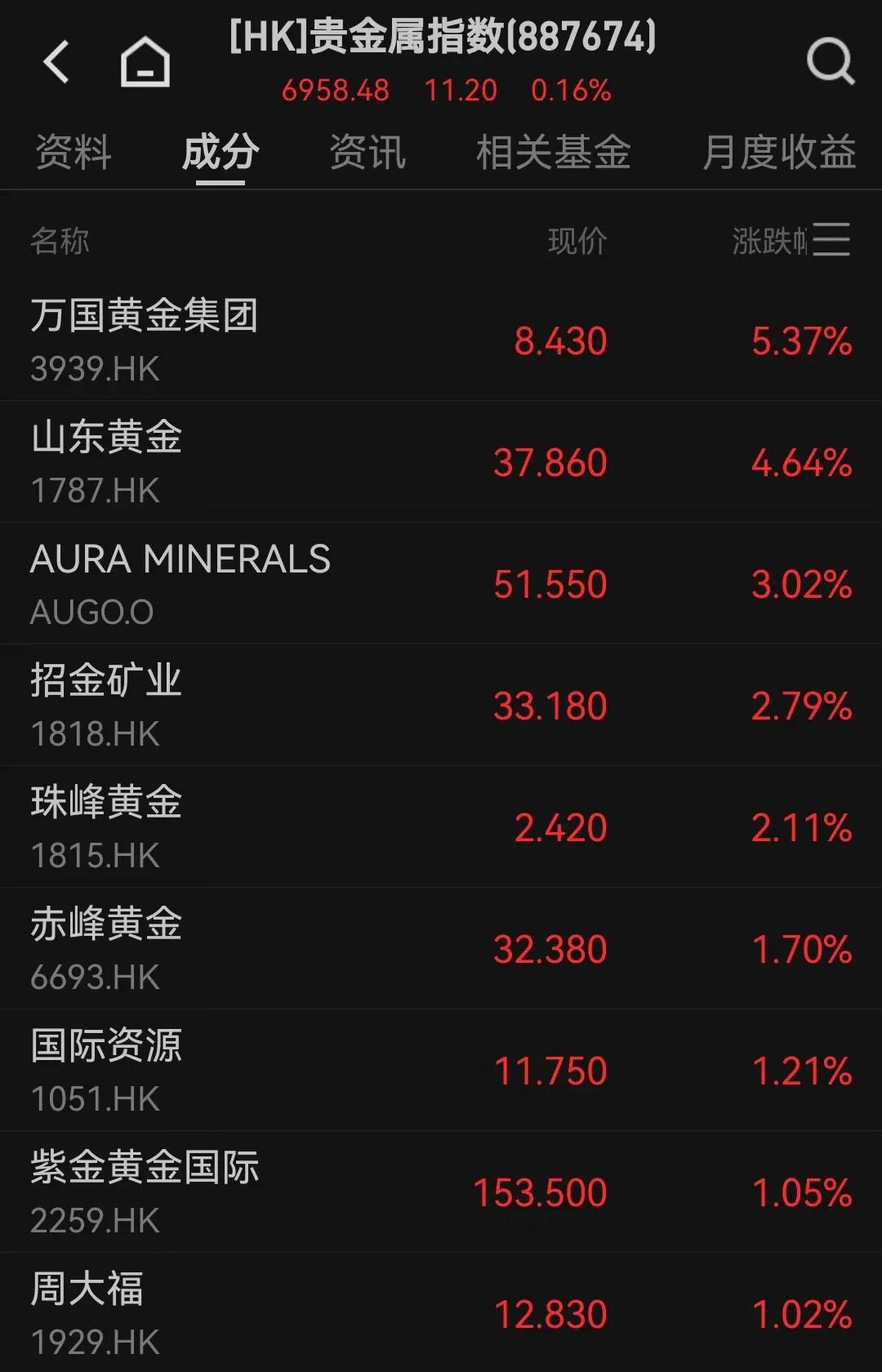Switch to the 资讯 tab
The width and height of the screenshot is (882, 1372).
pyautogui.click(x=367, y=153)
